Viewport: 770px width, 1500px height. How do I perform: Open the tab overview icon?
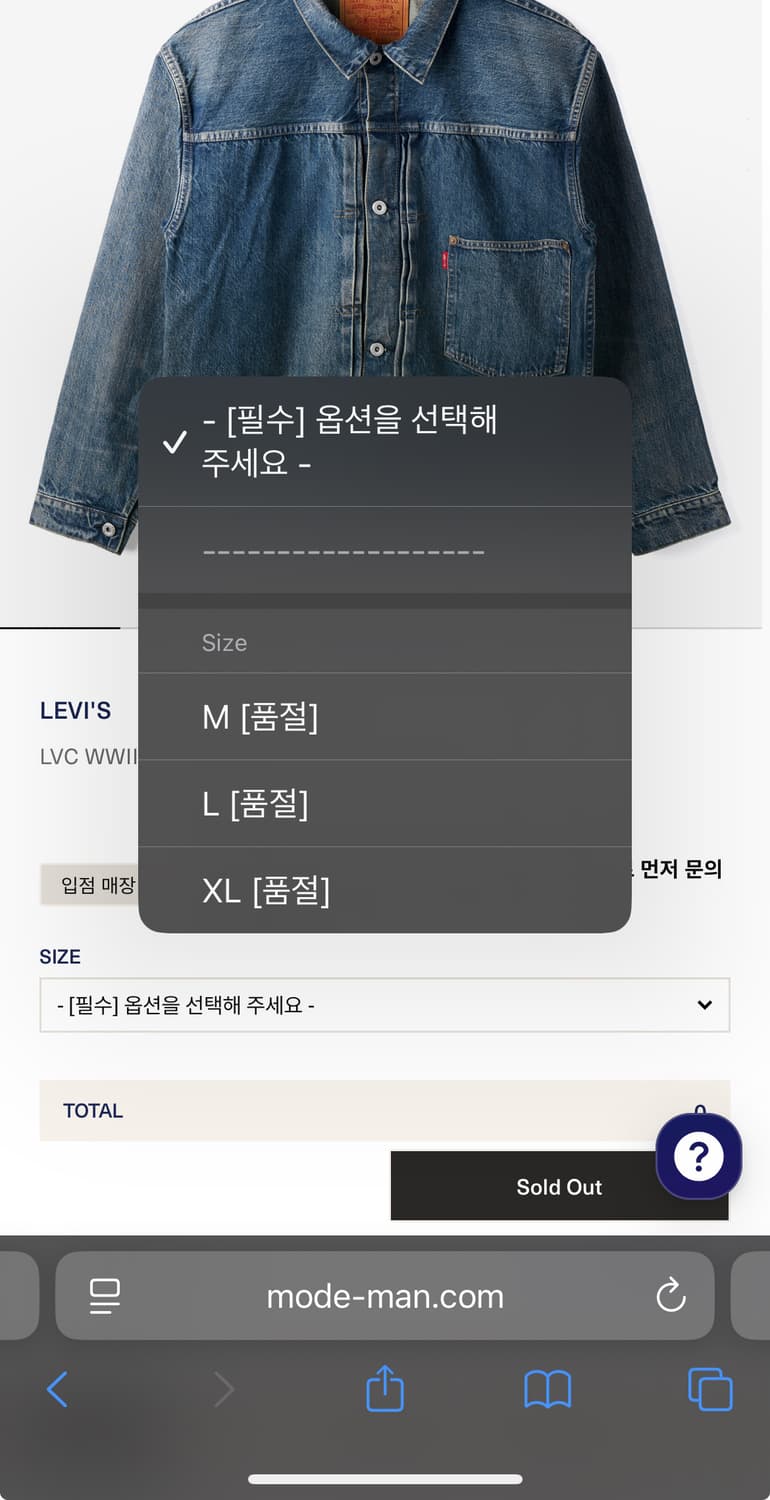coord(710,1389)
